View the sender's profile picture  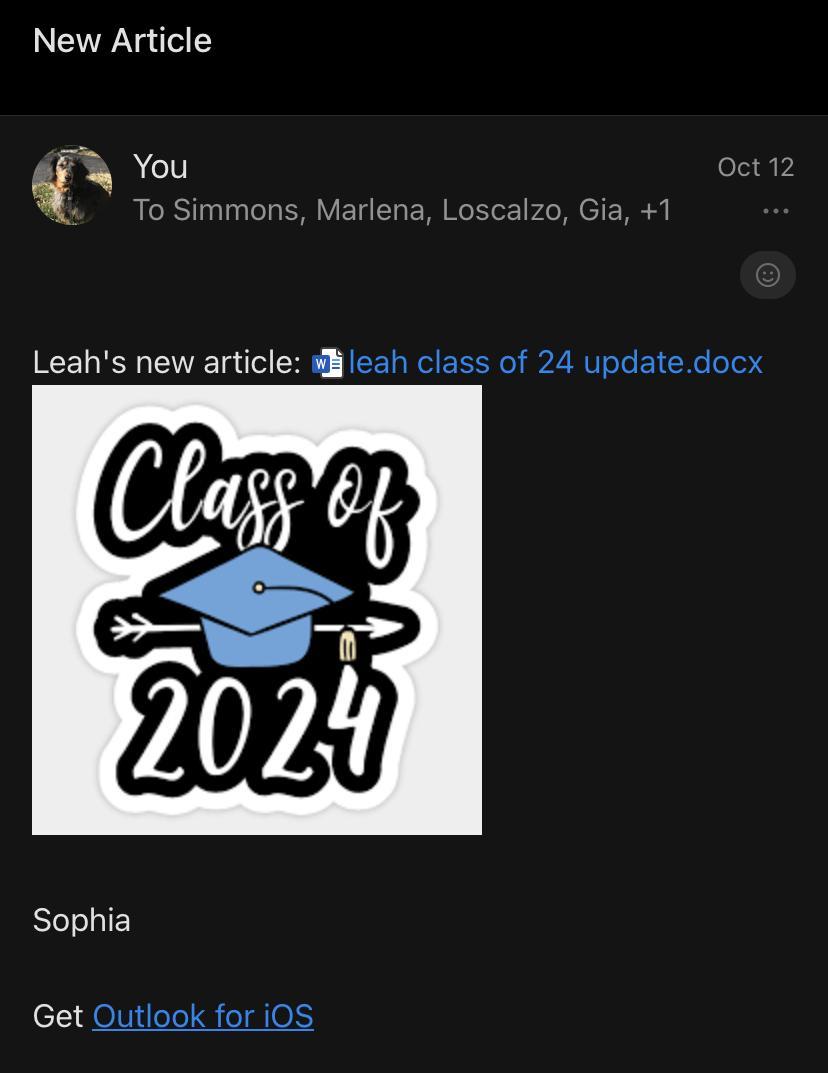[x=72, y=186]
